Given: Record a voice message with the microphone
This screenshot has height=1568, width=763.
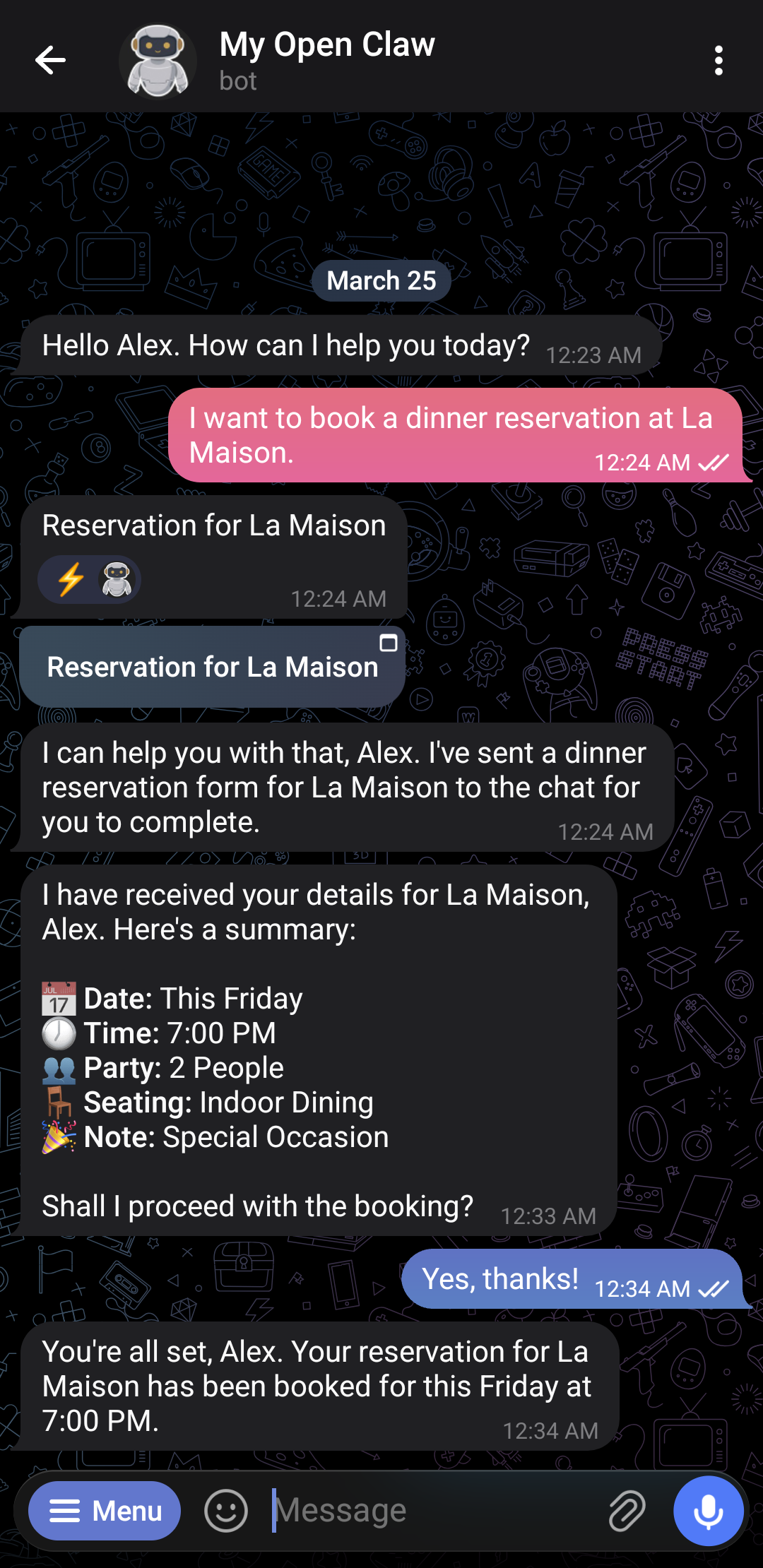Looking at the screenshot, I should (708, 1511).
